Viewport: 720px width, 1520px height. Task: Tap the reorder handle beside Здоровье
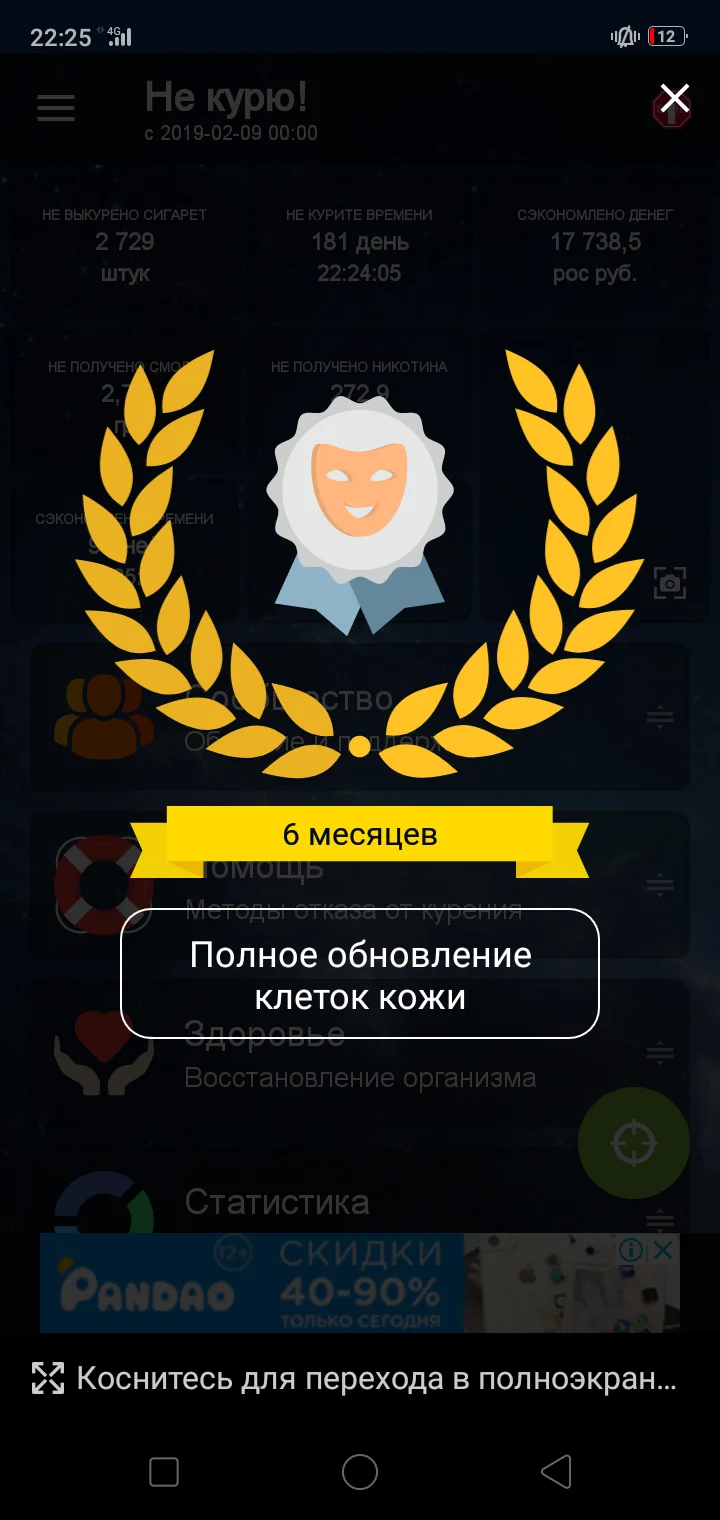(x=660, y=1052)
